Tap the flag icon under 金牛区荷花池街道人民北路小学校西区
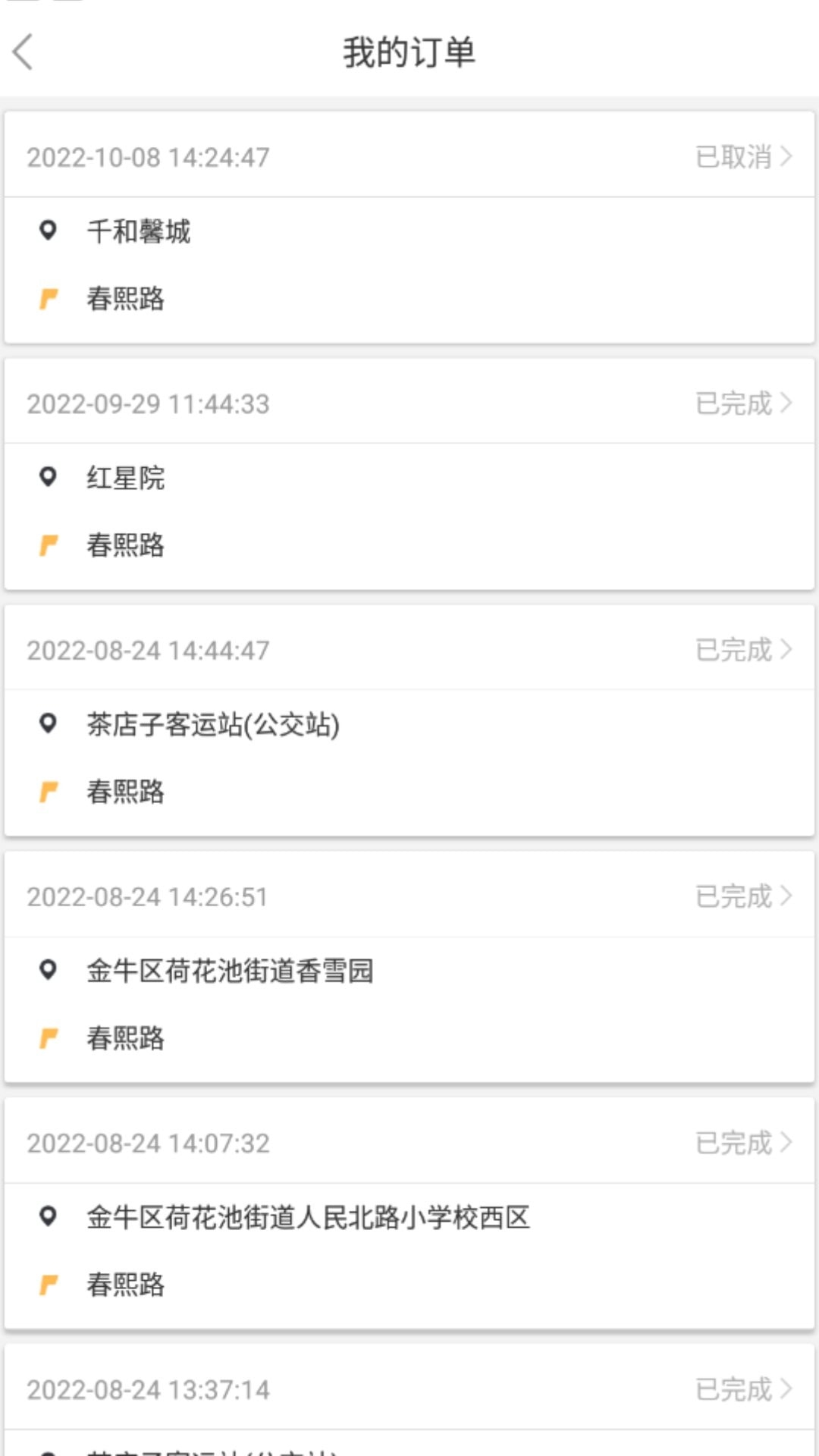This screenshot has width=819, height=1456. pyautogui.click(x=49, y=1285)
